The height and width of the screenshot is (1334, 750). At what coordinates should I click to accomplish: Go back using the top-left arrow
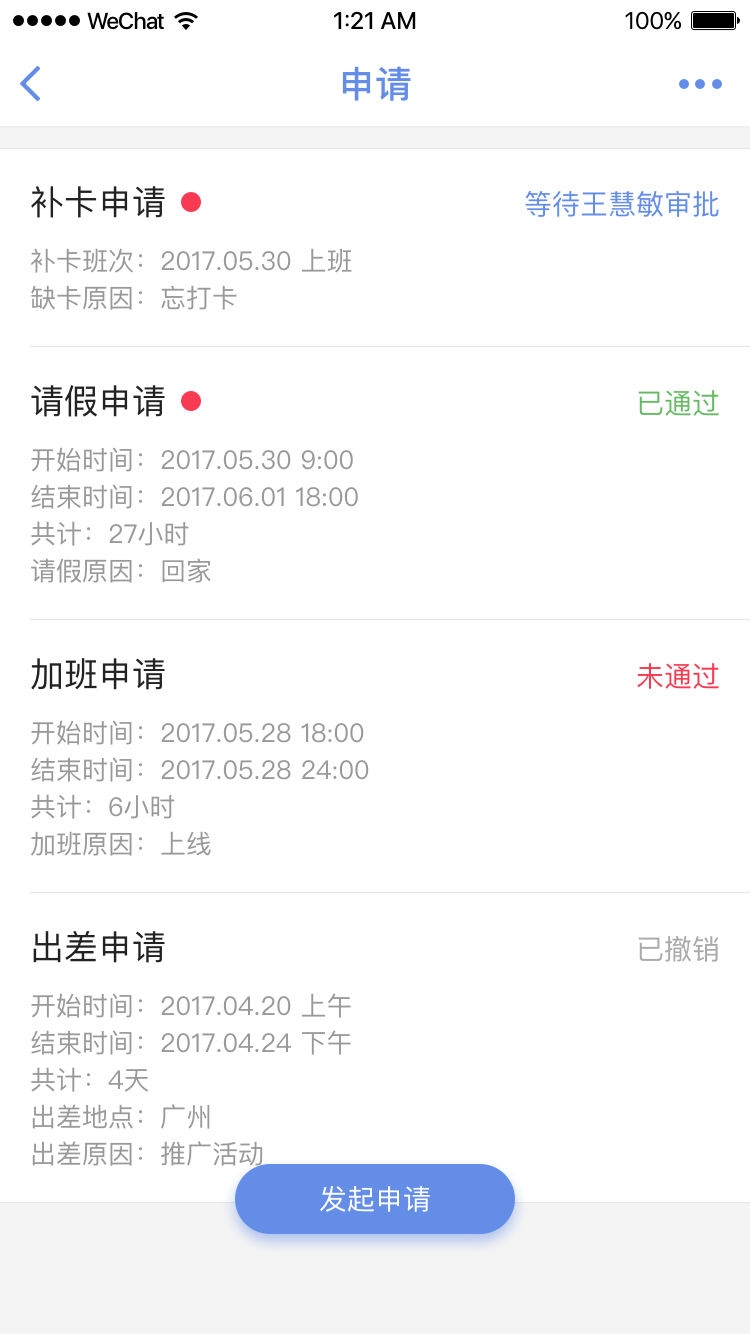[x=31, y=84]
